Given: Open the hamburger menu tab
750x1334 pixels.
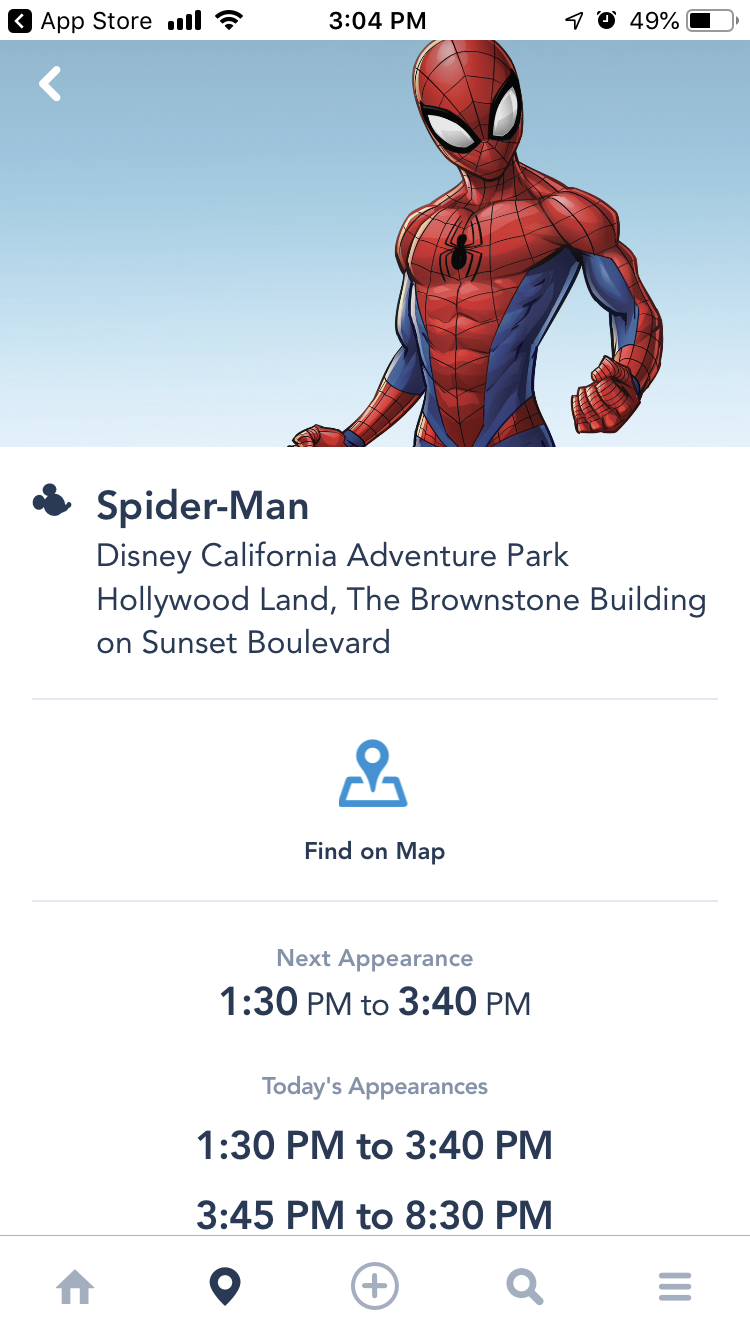Looking at the screenshot, I should tap(675, 1286).
